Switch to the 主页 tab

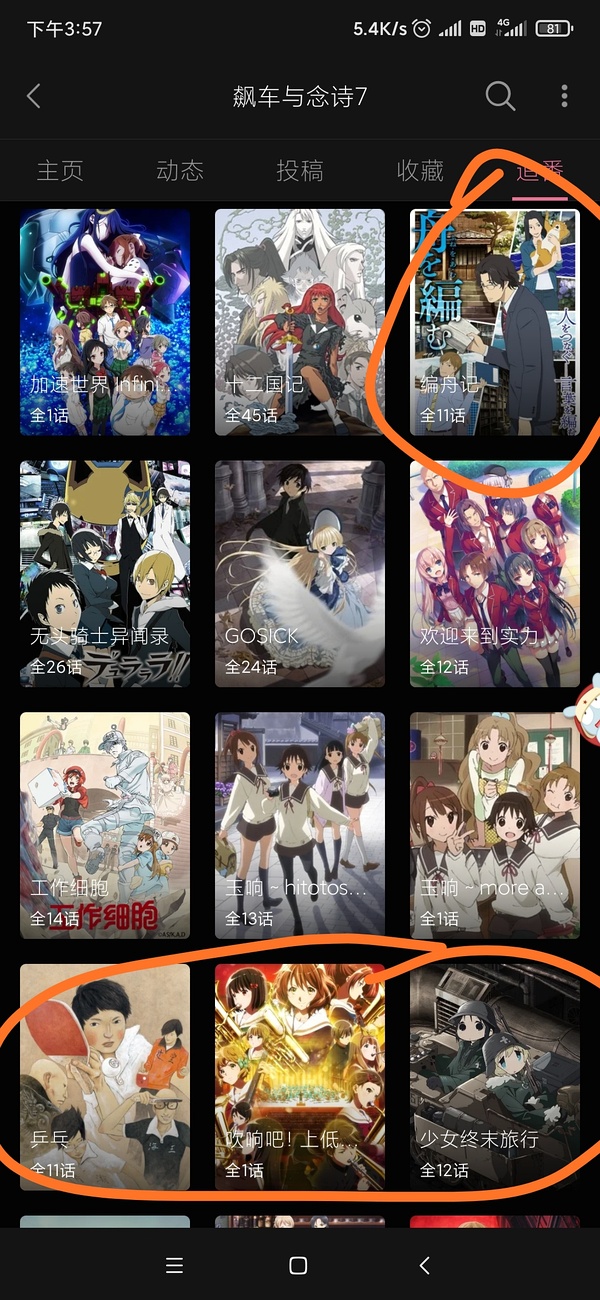(60, 171)
